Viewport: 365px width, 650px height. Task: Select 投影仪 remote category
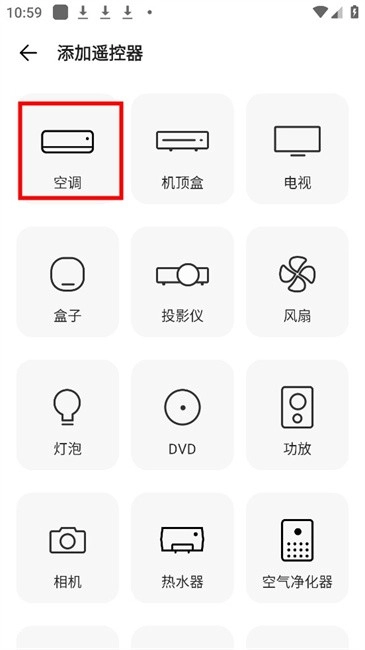click(182, 282)
